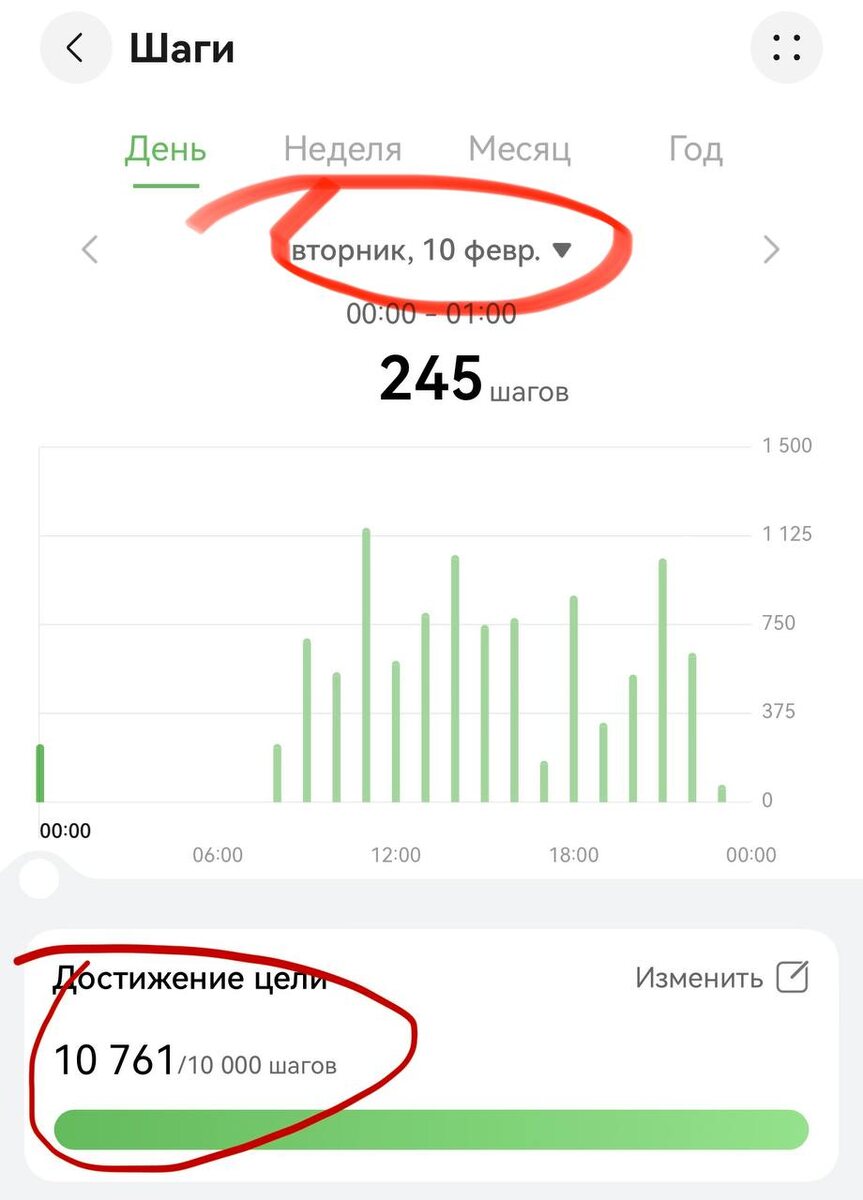Tap the green goal progress bar
Viewport: 863px width, 1200px height.
431,1128
